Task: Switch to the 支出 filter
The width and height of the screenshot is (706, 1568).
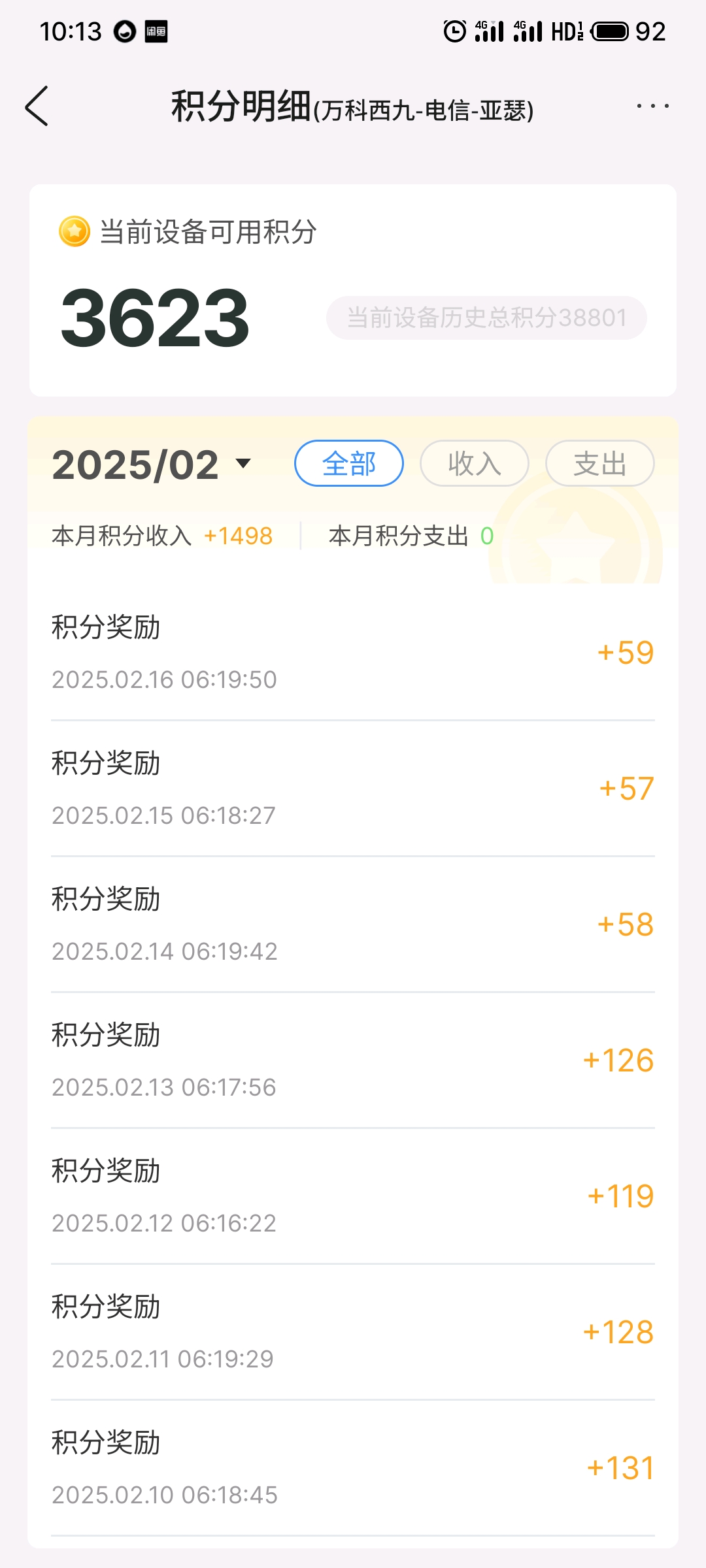Action: [x=600, y=463]
